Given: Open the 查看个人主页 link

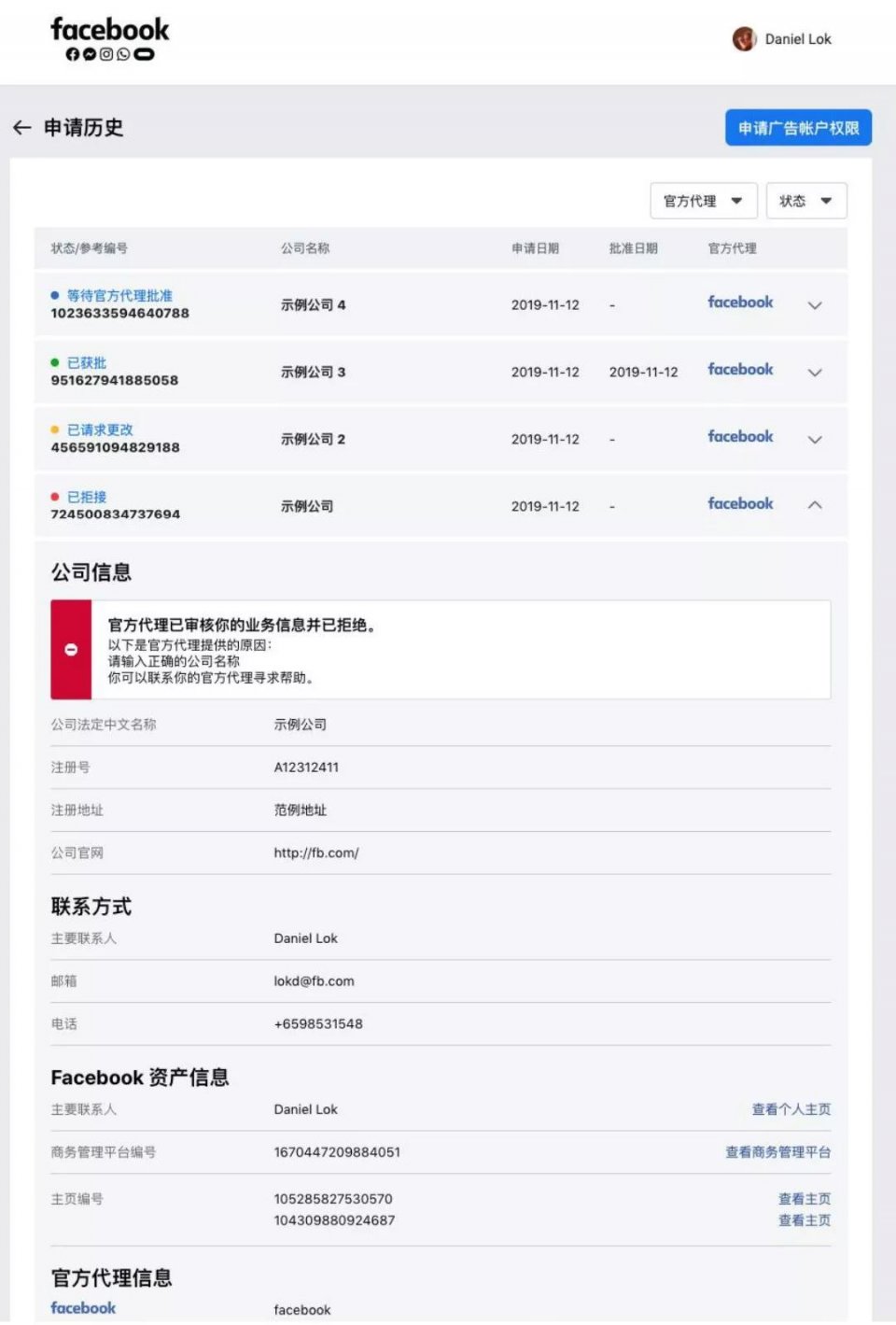Looking at the screenshot, I should pyautogui.click(x=791, y=1109).
